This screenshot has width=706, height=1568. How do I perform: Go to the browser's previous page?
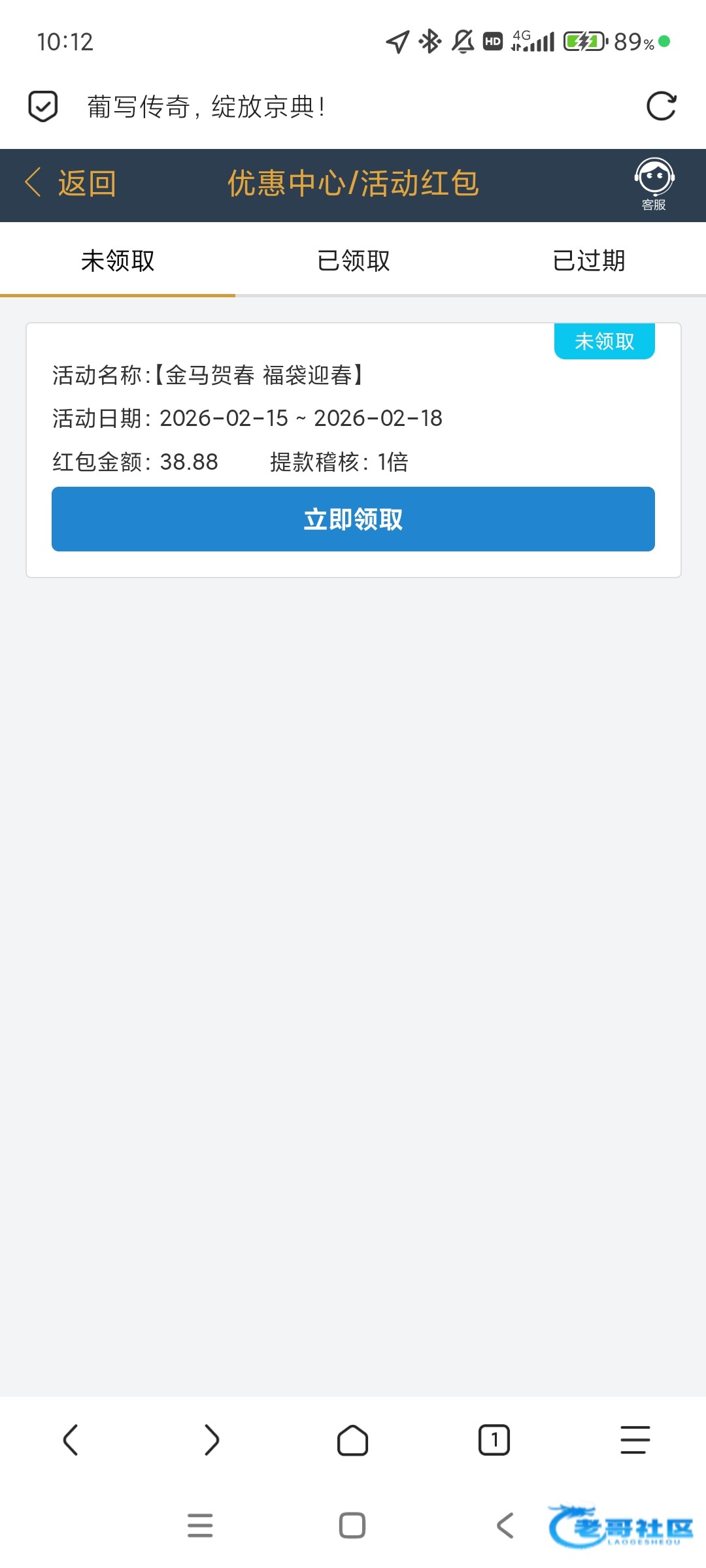[x=71, y=1440]
